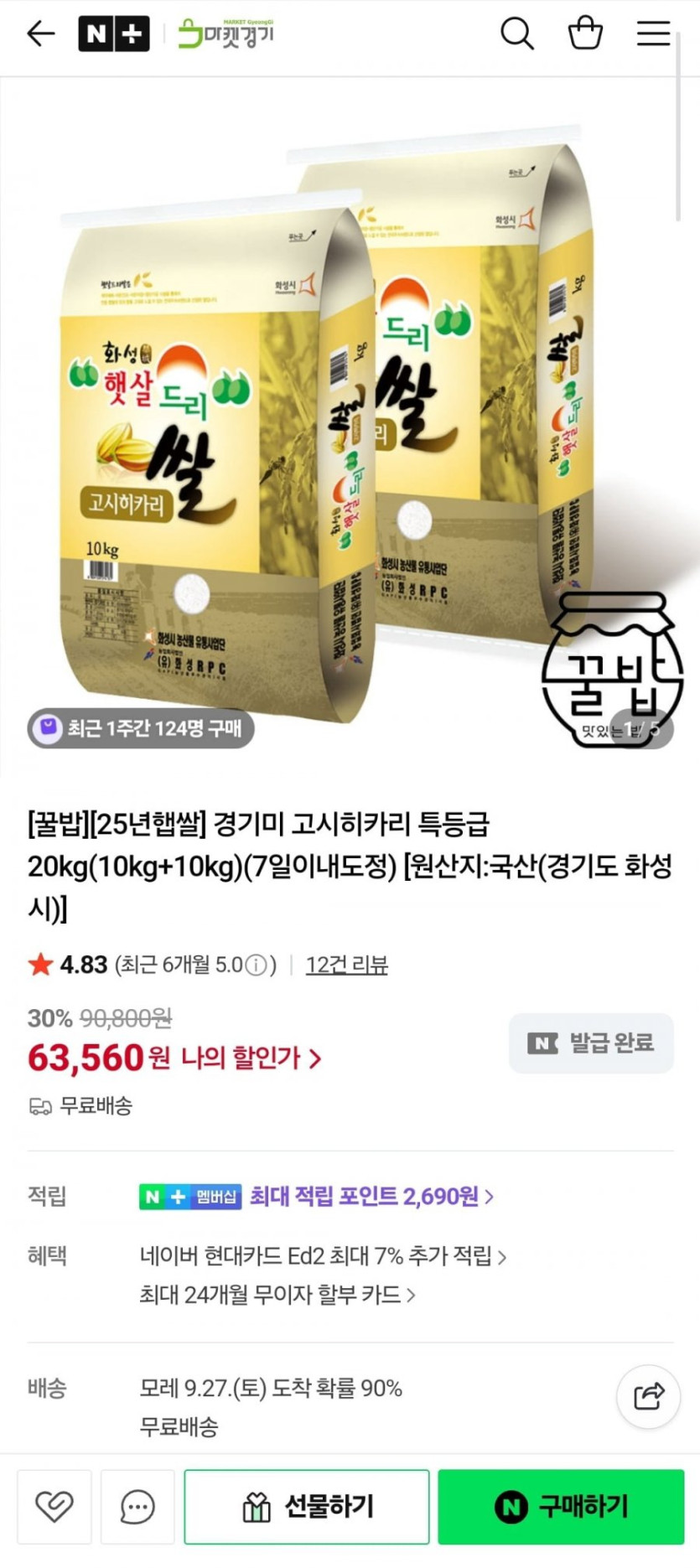This screenshot has width=700, height=1568.
Task: Open product search
Action: (x=516, y=34)
